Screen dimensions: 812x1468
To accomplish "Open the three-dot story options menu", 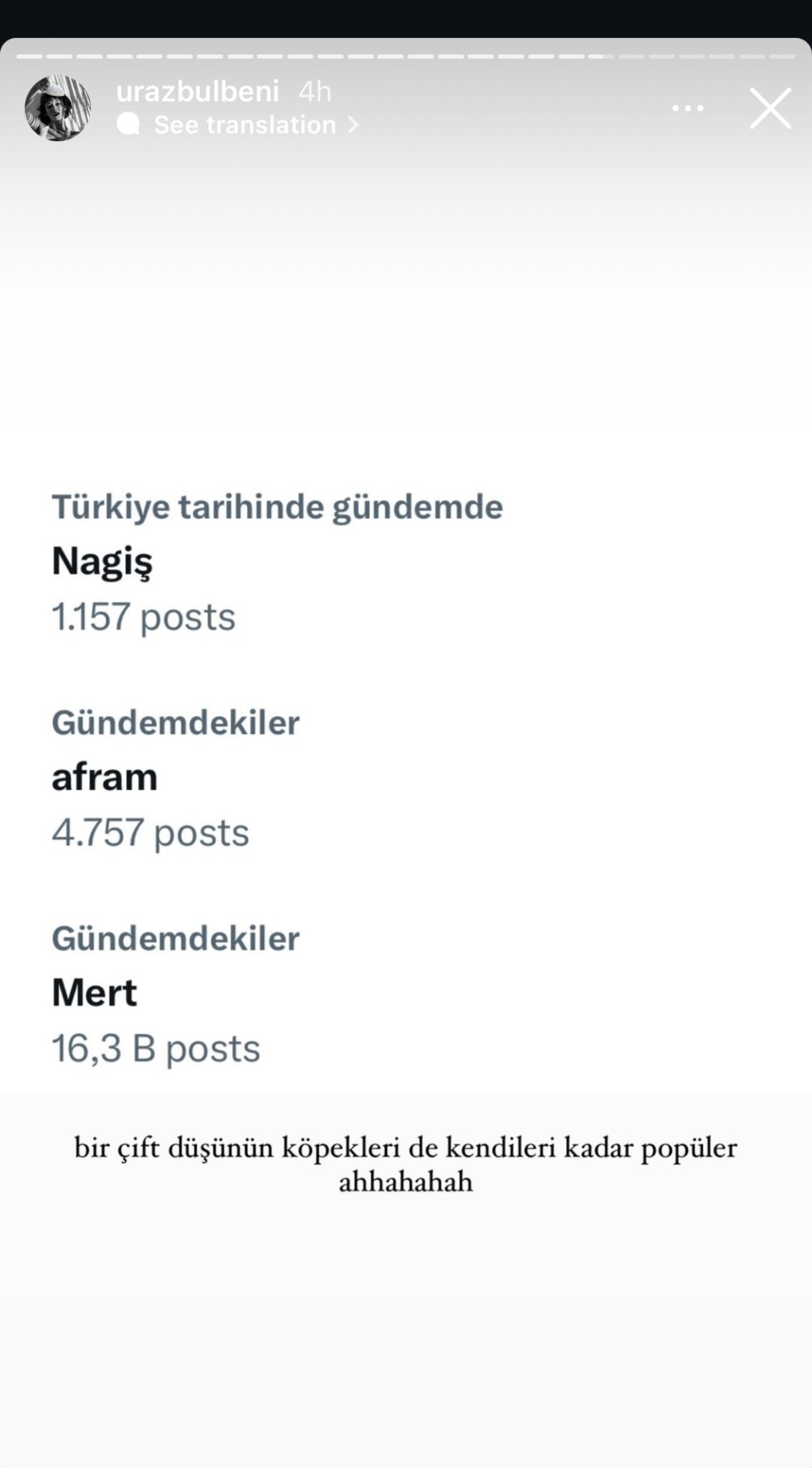I will click(x=687, y=108).
